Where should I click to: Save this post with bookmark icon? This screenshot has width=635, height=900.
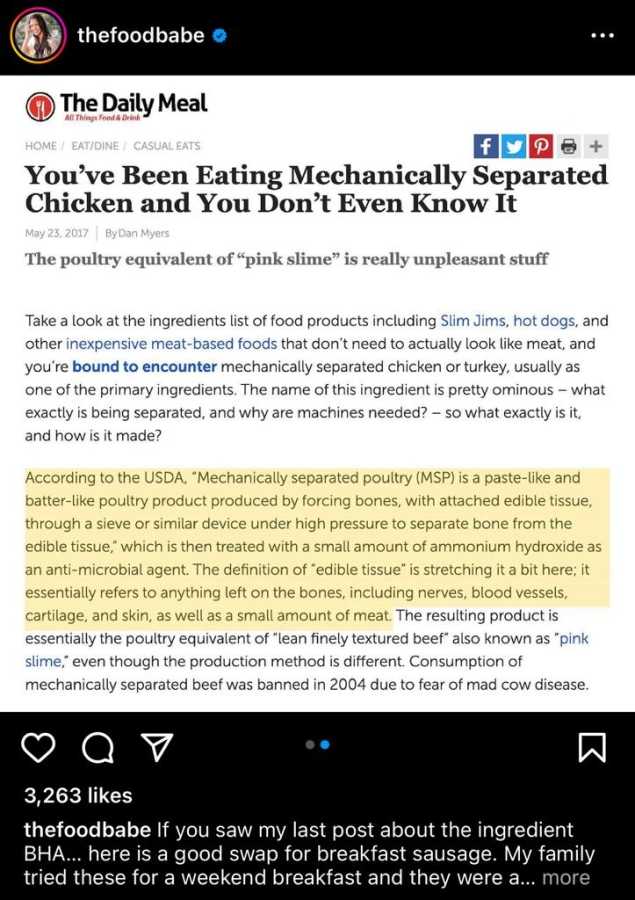coord(592,747)
